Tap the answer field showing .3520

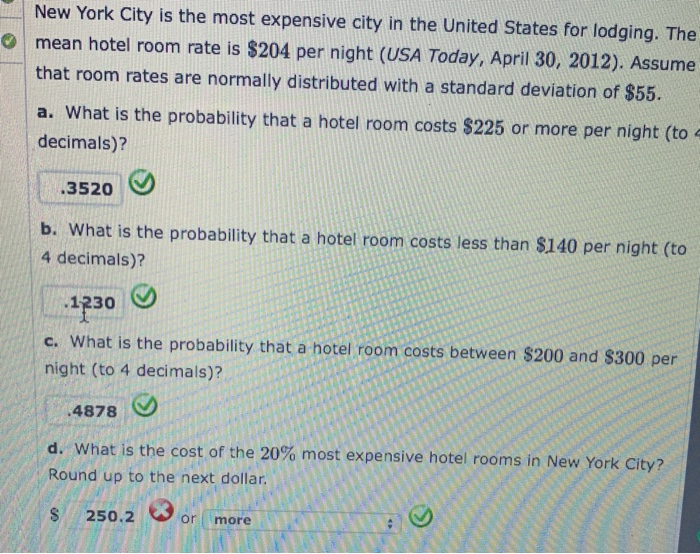(82, 188)
